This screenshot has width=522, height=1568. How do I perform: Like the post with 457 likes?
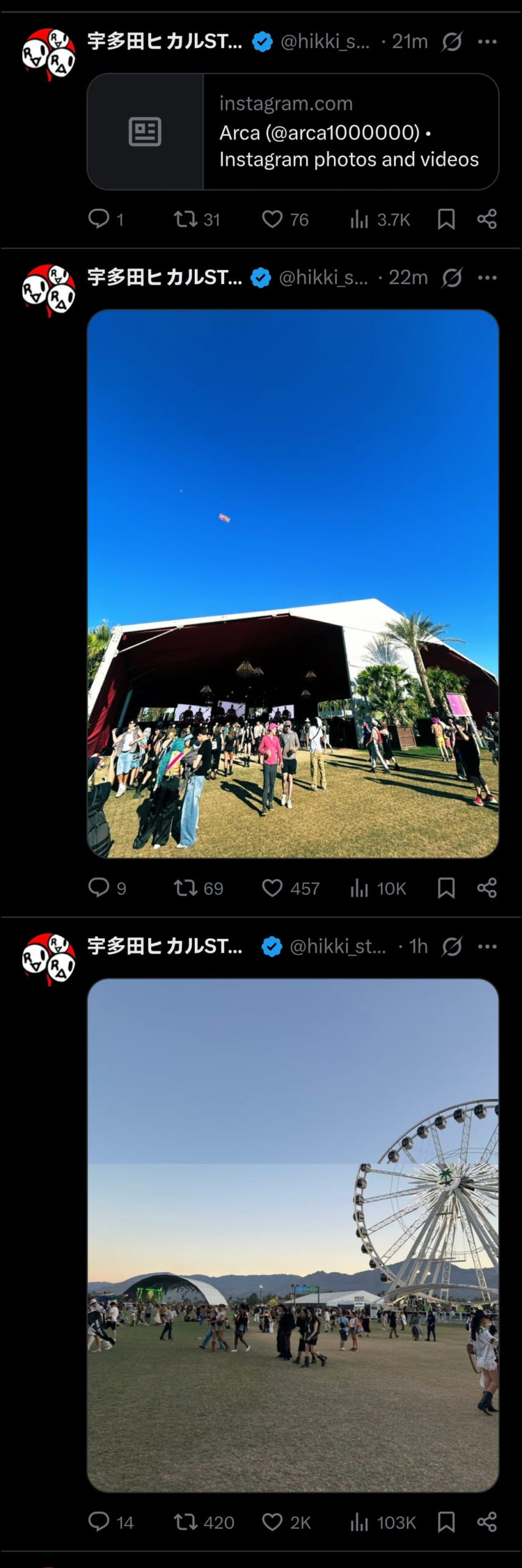pyautogui.click(x=272, y=888)
